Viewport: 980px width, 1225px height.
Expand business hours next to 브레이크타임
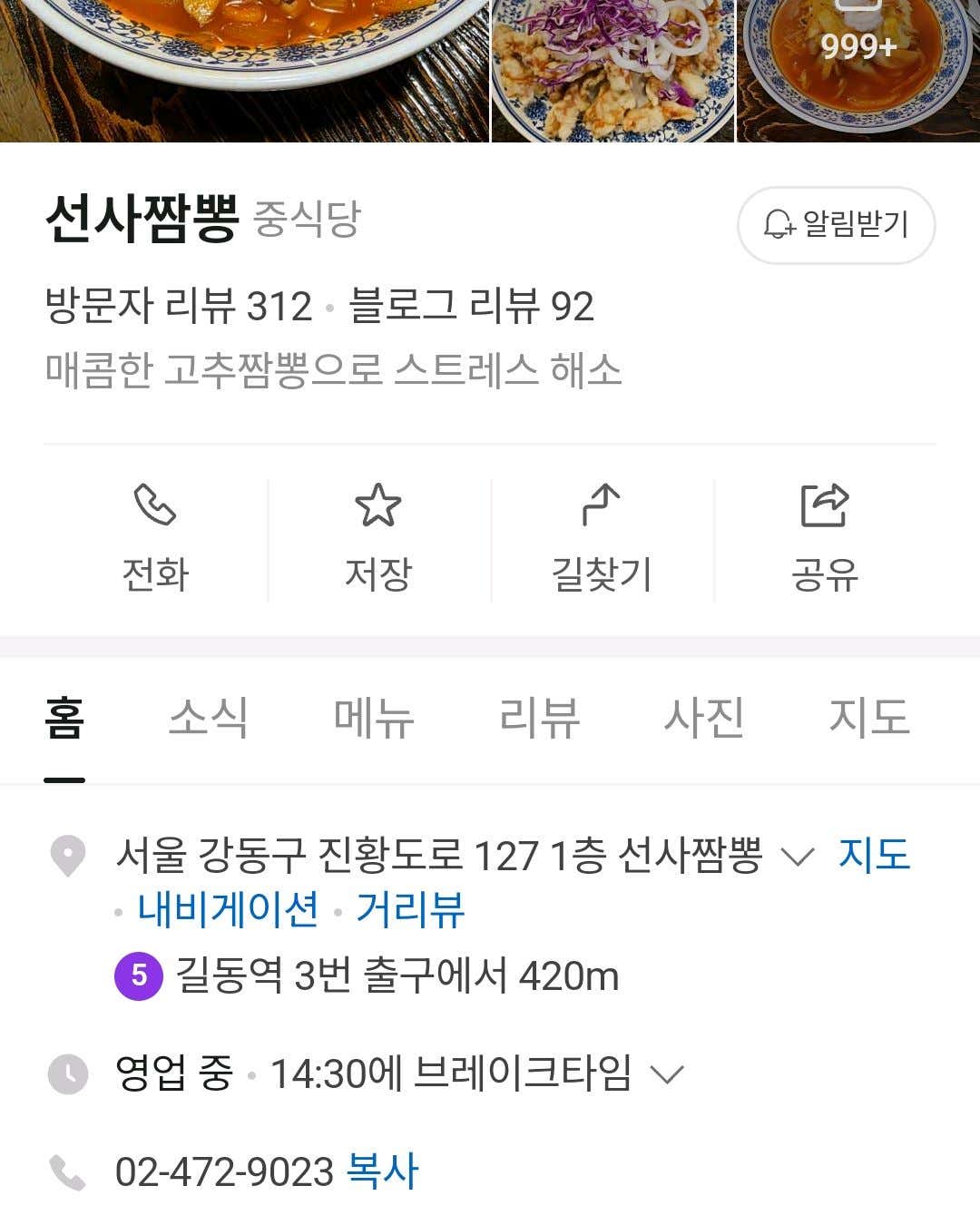point(667,1075)
